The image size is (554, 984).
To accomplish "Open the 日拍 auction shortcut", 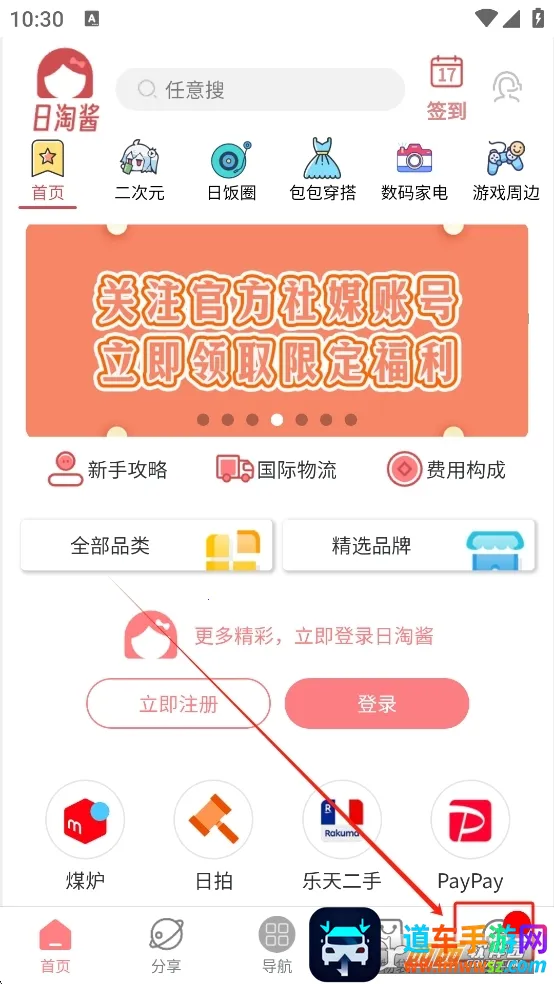I will pyautogui.click(x=213, y=837).
